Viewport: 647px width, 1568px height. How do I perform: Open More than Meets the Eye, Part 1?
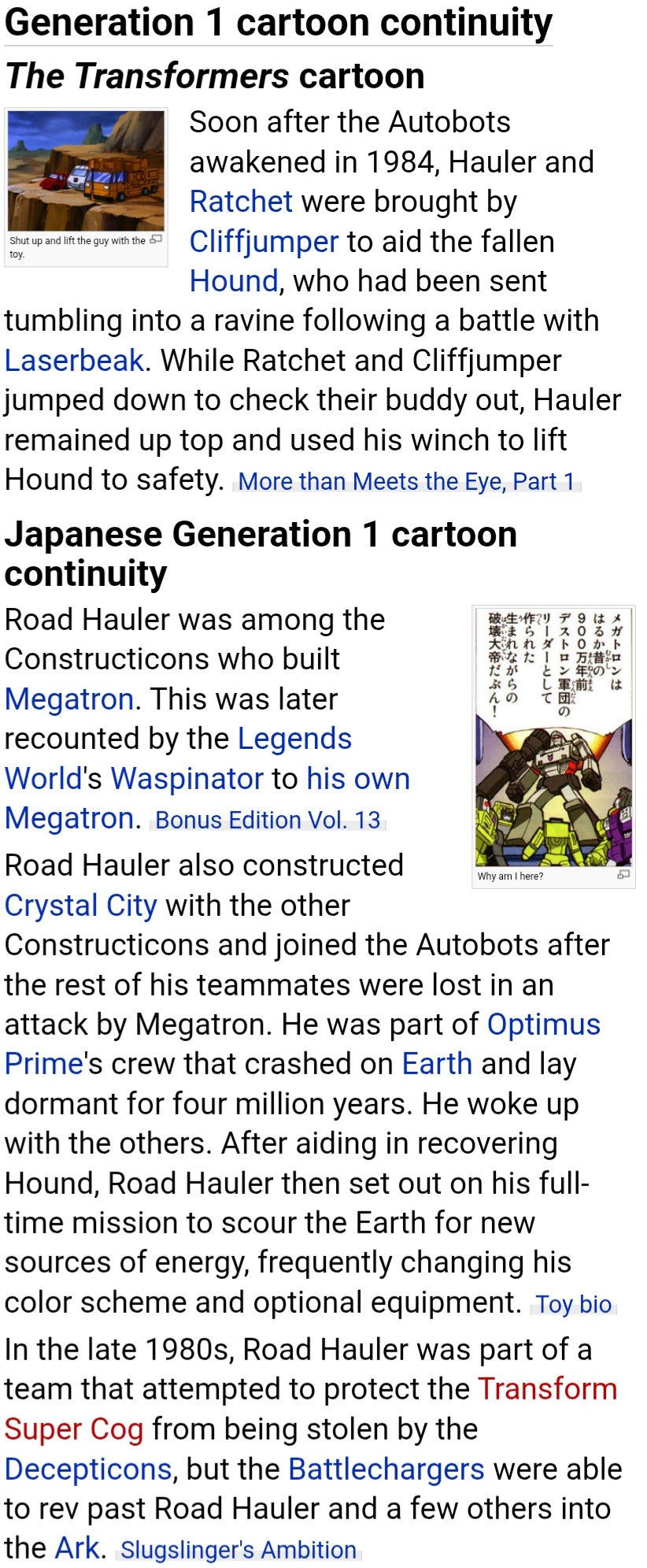click(406, 481)
